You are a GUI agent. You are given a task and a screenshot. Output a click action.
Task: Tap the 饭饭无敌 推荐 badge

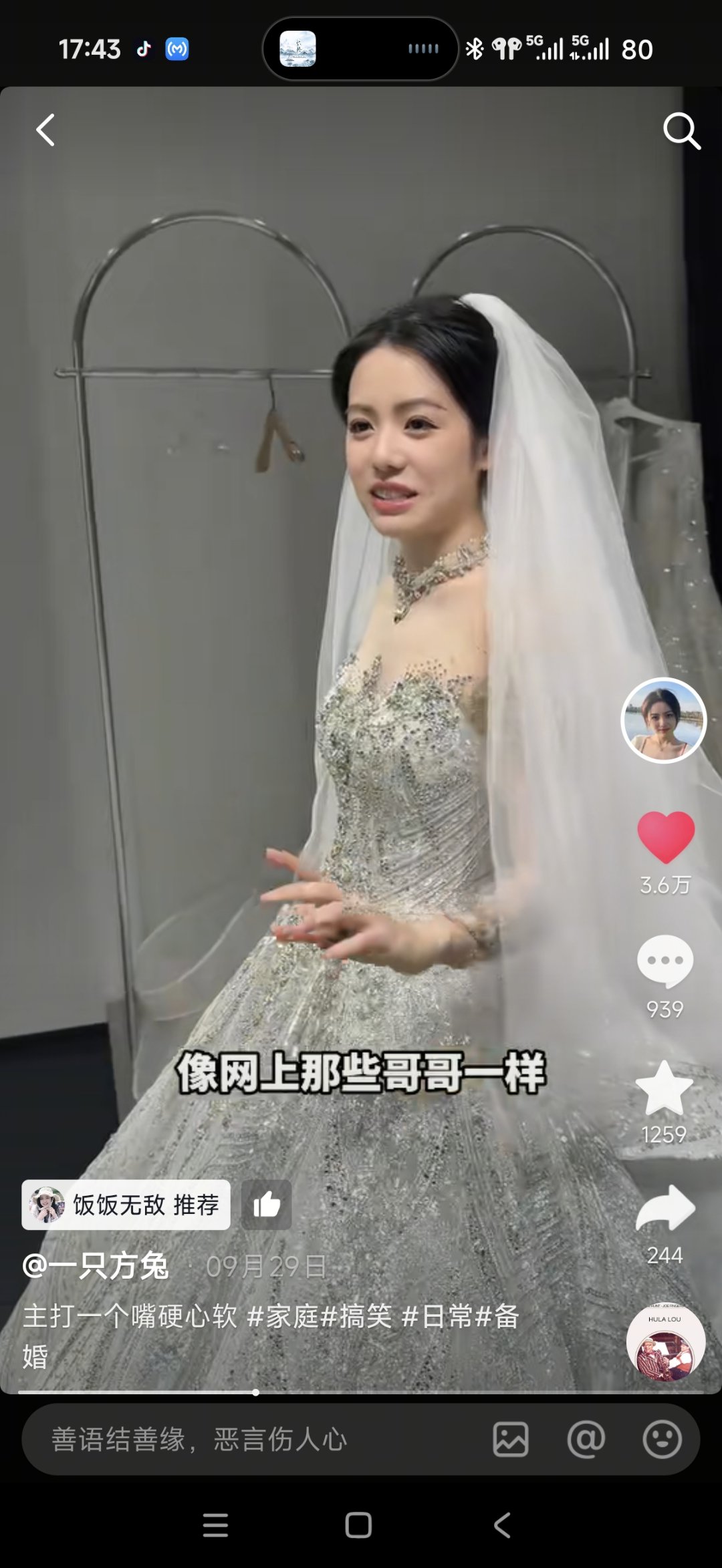pos(126,1205)
